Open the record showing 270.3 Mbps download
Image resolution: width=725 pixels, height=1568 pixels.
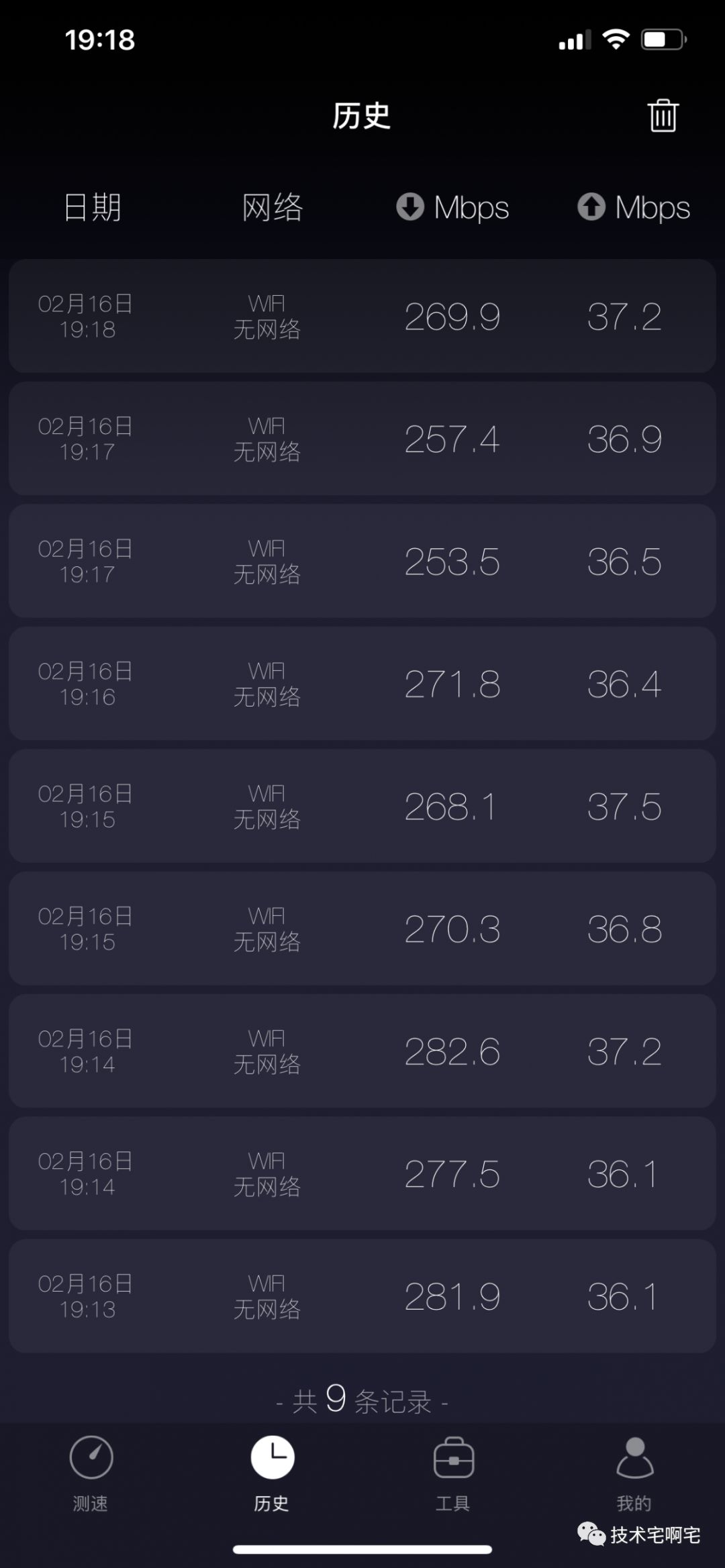(362, 929)
